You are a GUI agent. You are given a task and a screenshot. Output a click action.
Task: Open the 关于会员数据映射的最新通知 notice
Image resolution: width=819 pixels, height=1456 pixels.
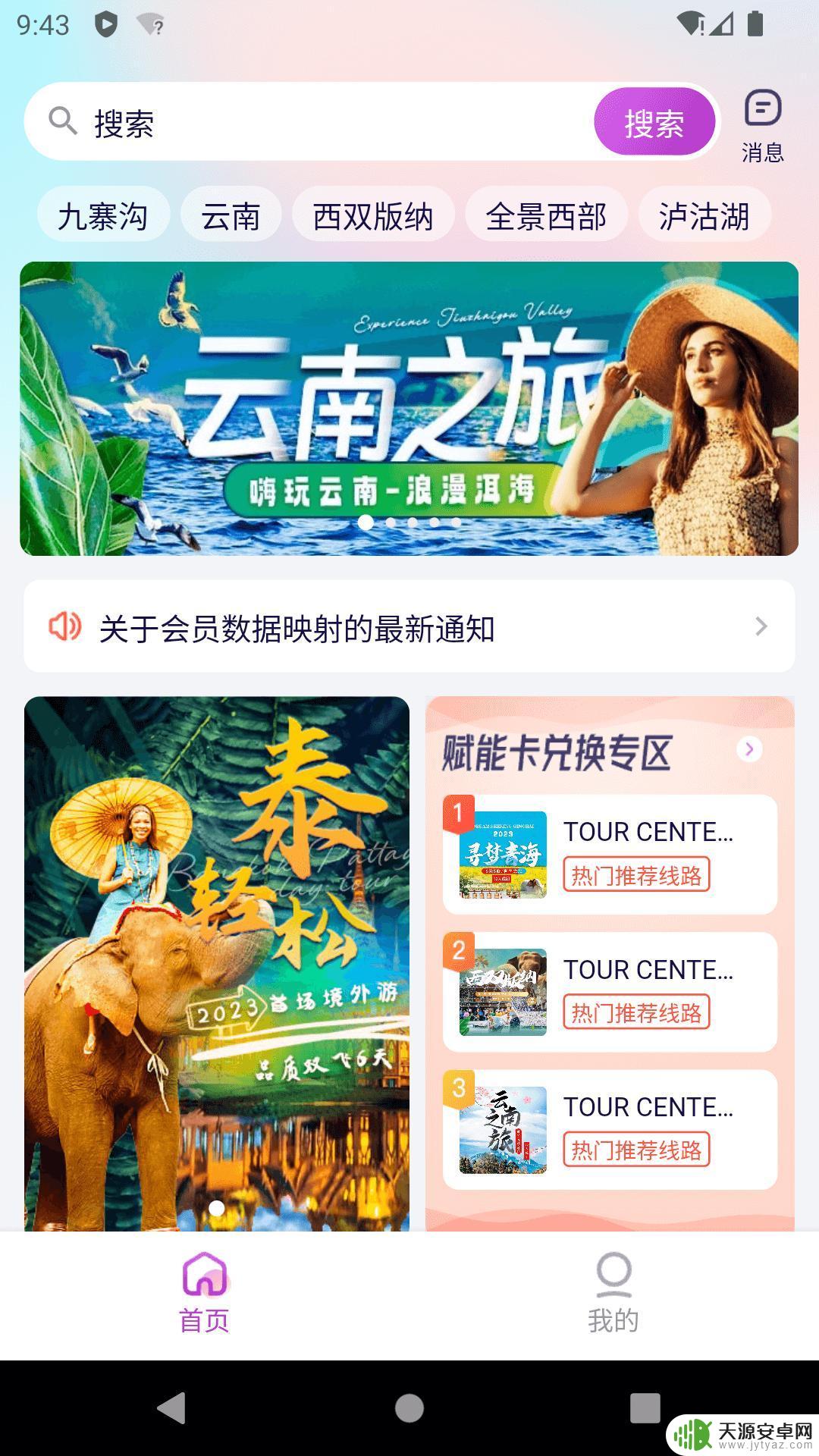[409, 626]
